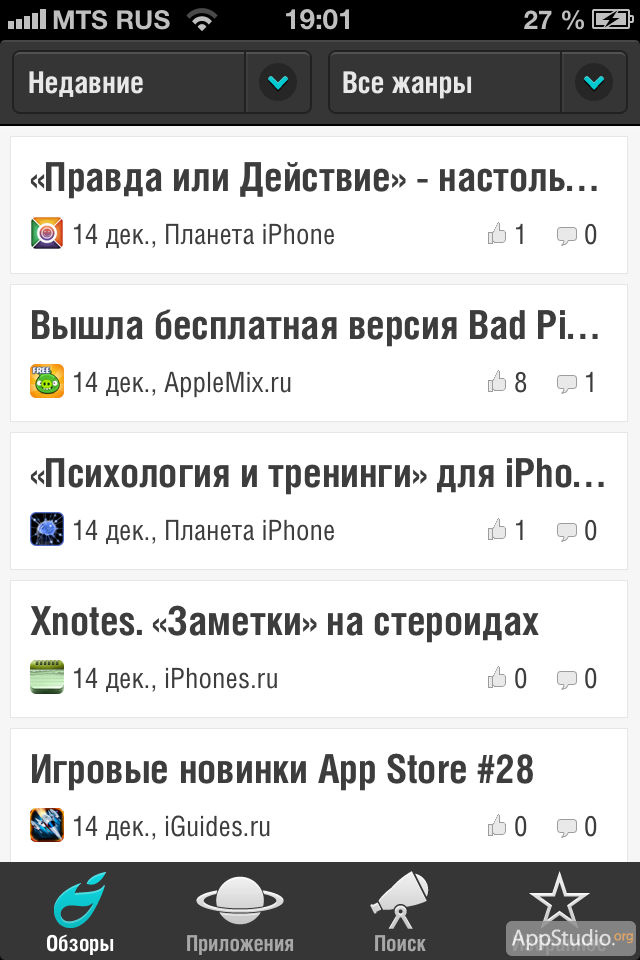Select the Обзоры tab

[80, 912]
